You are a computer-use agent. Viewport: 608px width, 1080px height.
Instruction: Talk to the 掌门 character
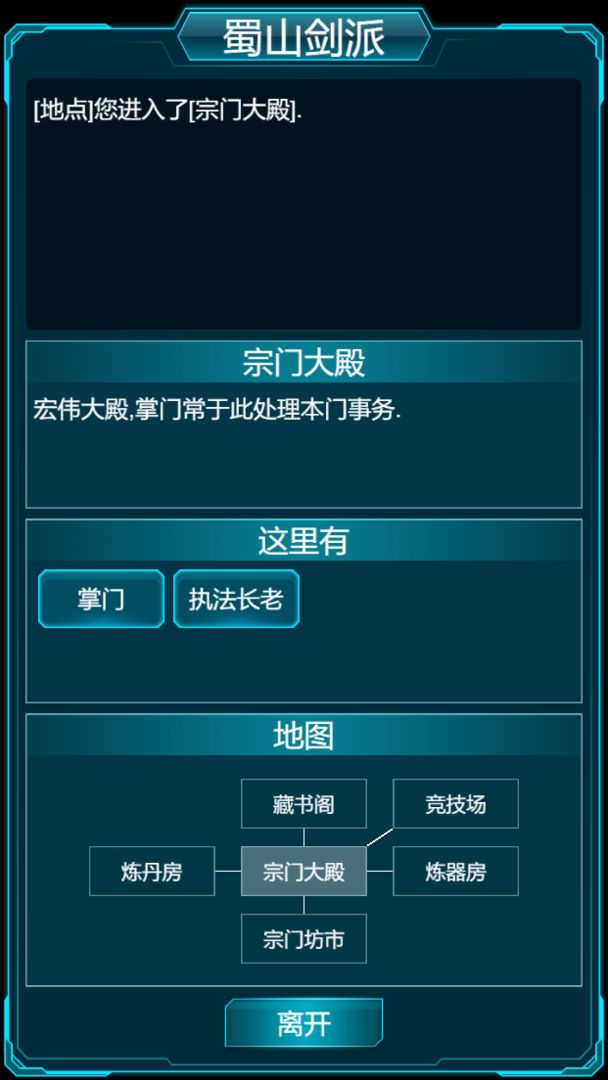click(x=101, y=599)
